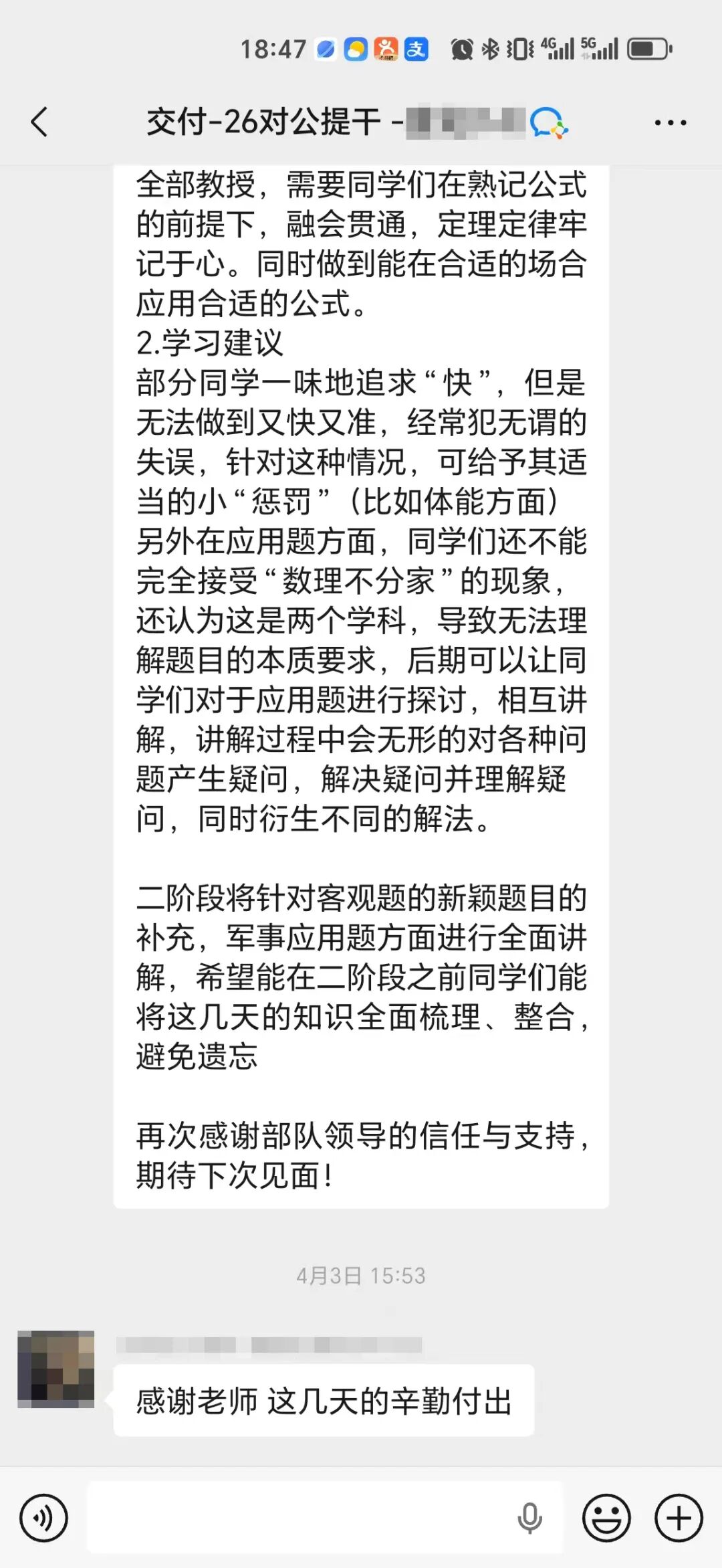Open the three-dot chat menu
This screenshot has width=722, height=1568.
[x=671, y=123]
